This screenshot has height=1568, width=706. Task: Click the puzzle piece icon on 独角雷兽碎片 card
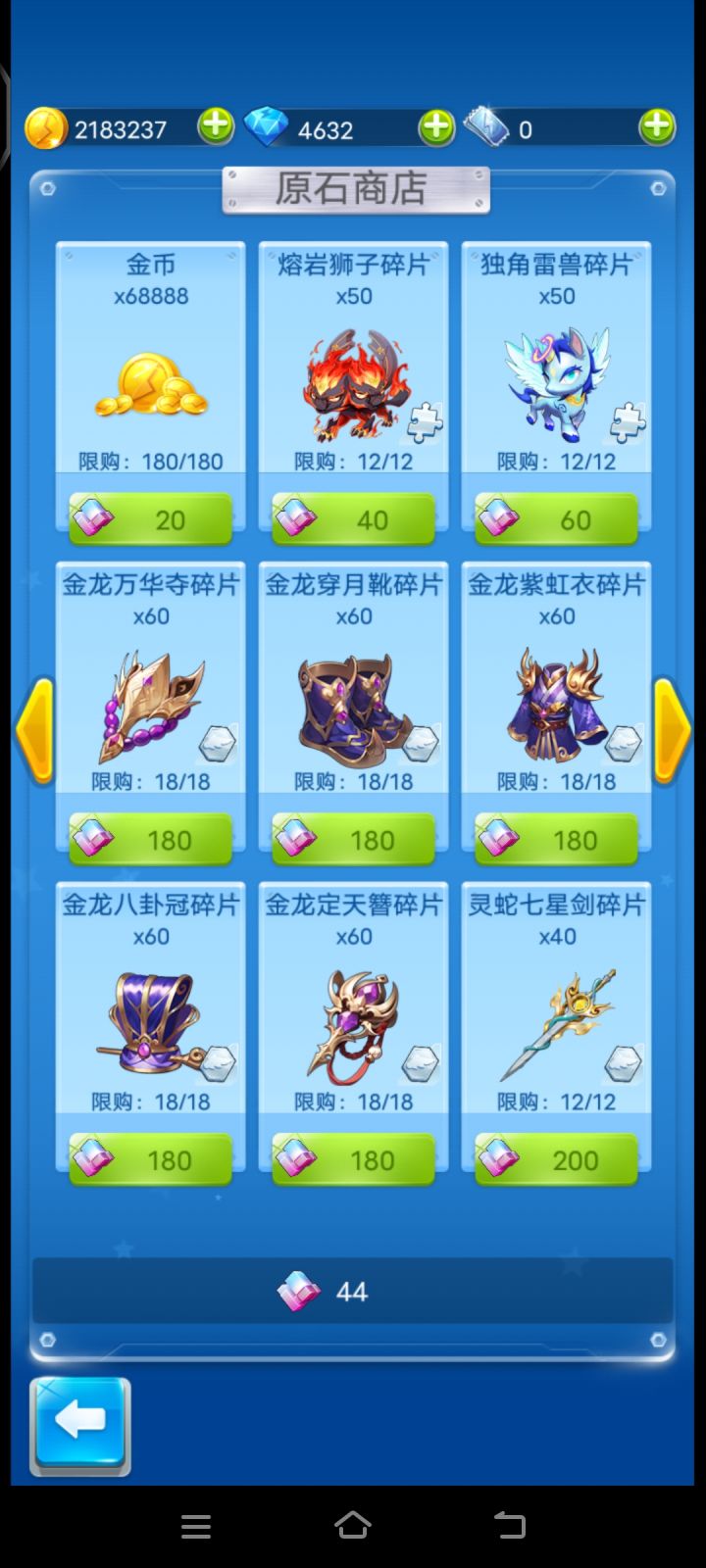click(630, 421)
